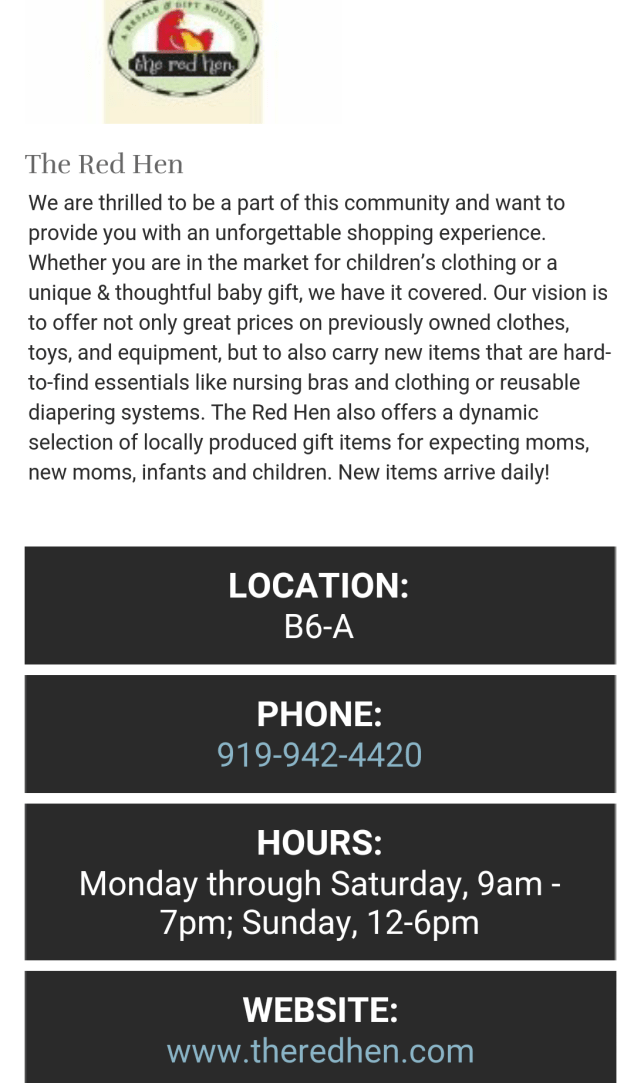Open the www.theredhen.com website link

click(x=320, y=1051)
